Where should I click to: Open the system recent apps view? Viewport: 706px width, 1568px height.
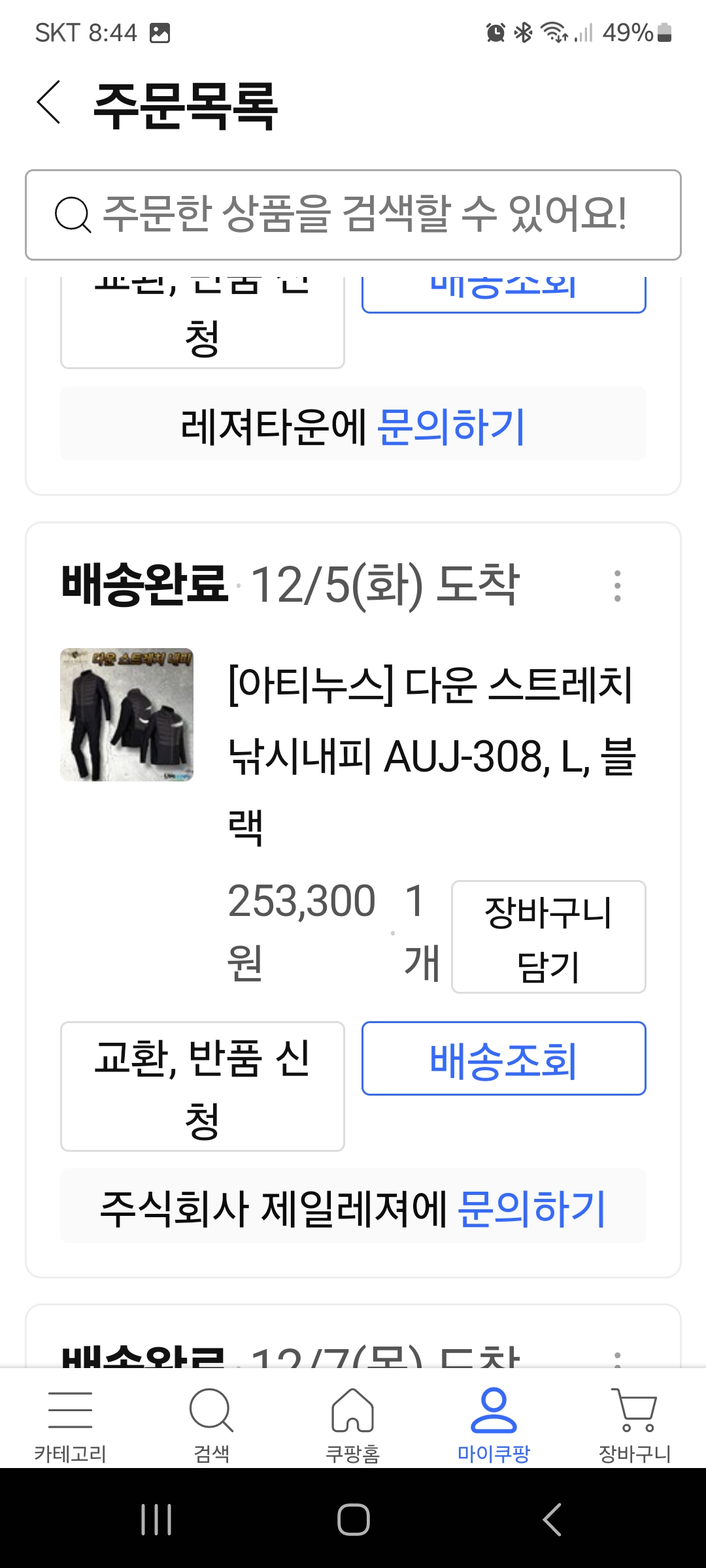156,1519
